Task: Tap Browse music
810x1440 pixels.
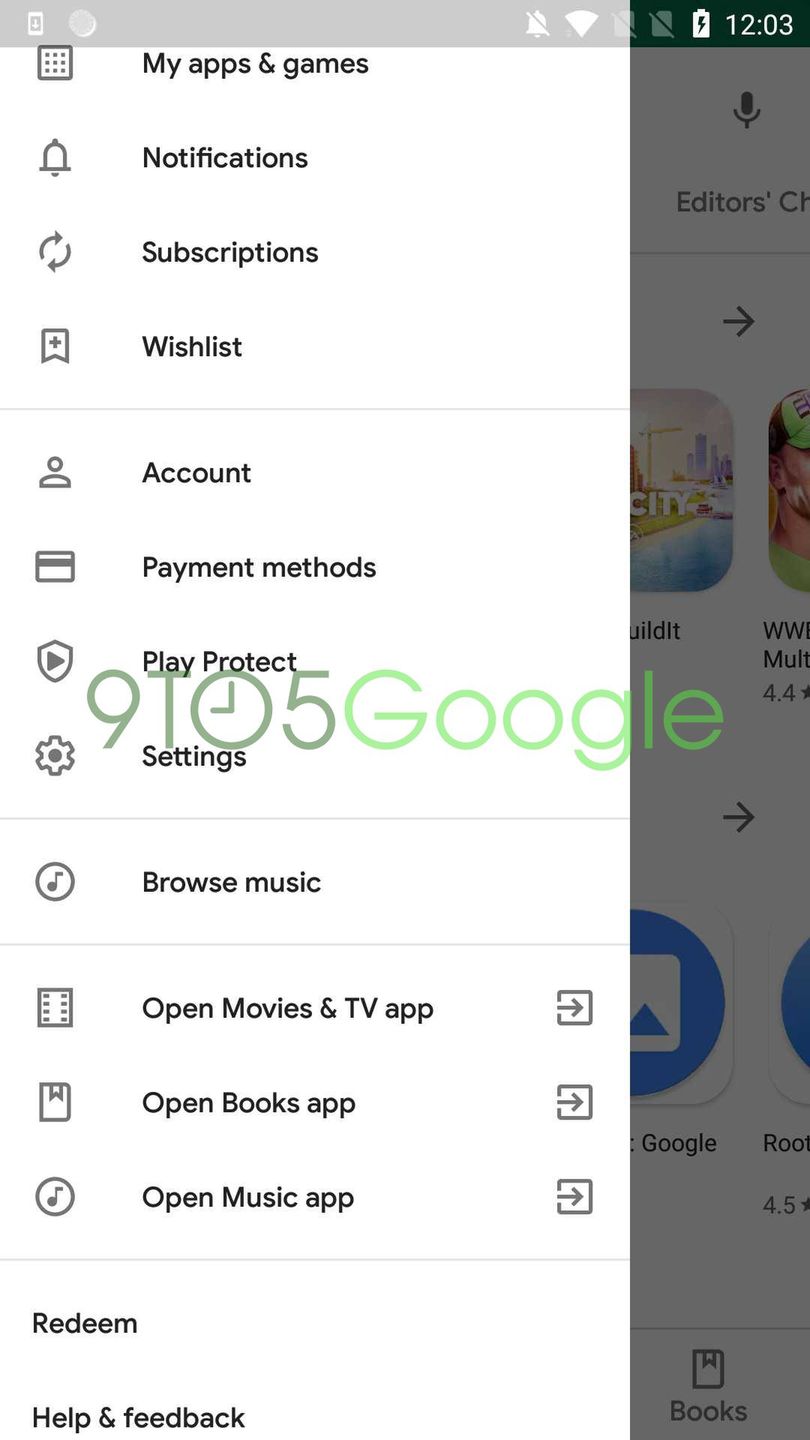Action: pos(231,882)
